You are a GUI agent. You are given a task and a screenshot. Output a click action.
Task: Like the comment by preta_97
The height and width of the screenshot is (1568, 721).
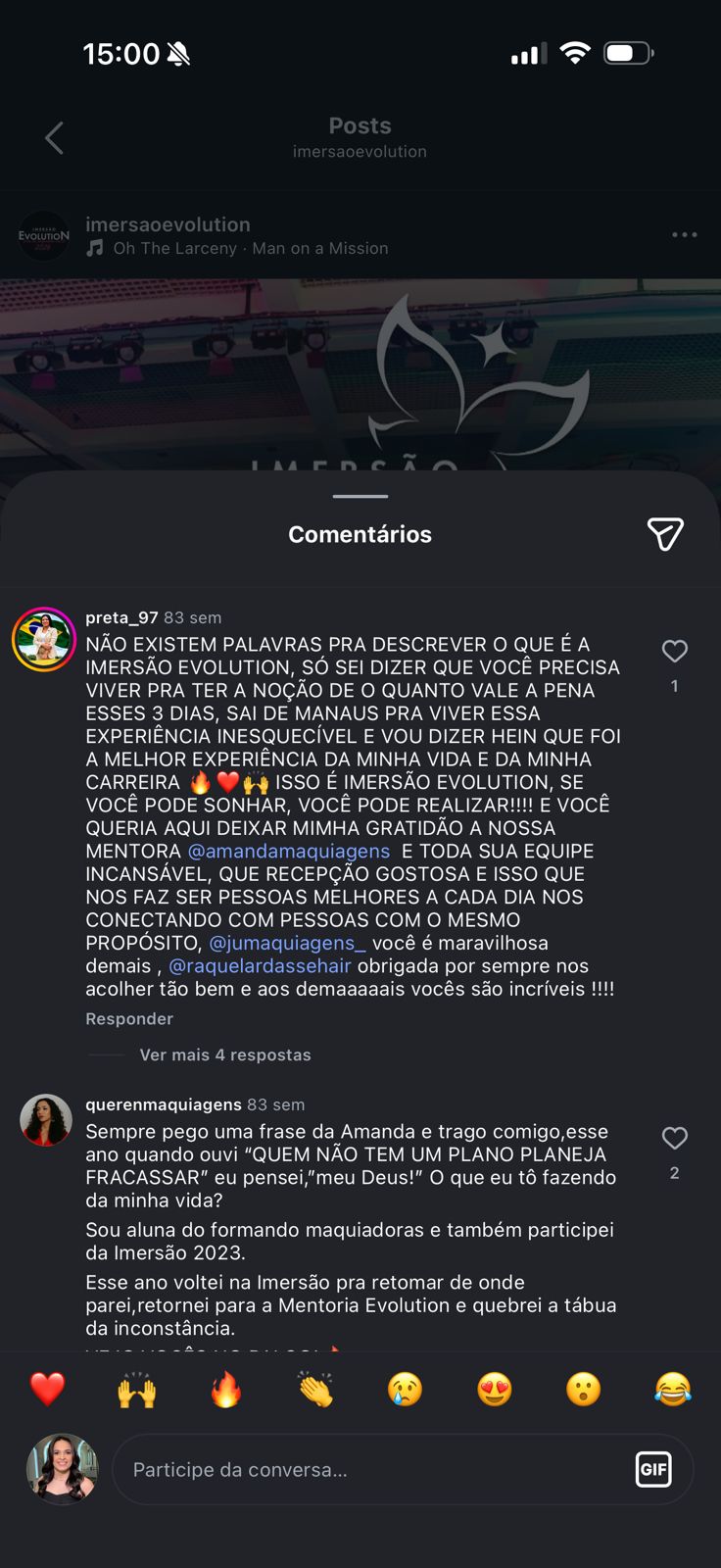(x=675, y=651)
